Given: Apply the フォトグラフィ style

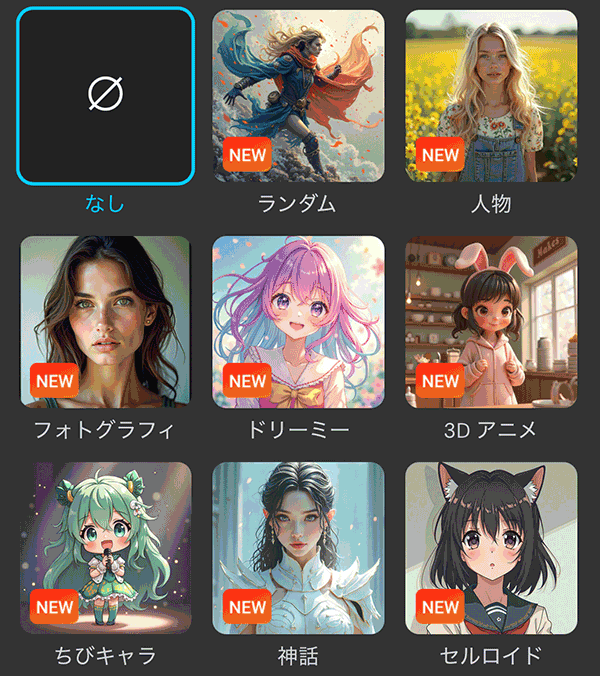Looking at the screenshot, I should [x=105, y=321].
